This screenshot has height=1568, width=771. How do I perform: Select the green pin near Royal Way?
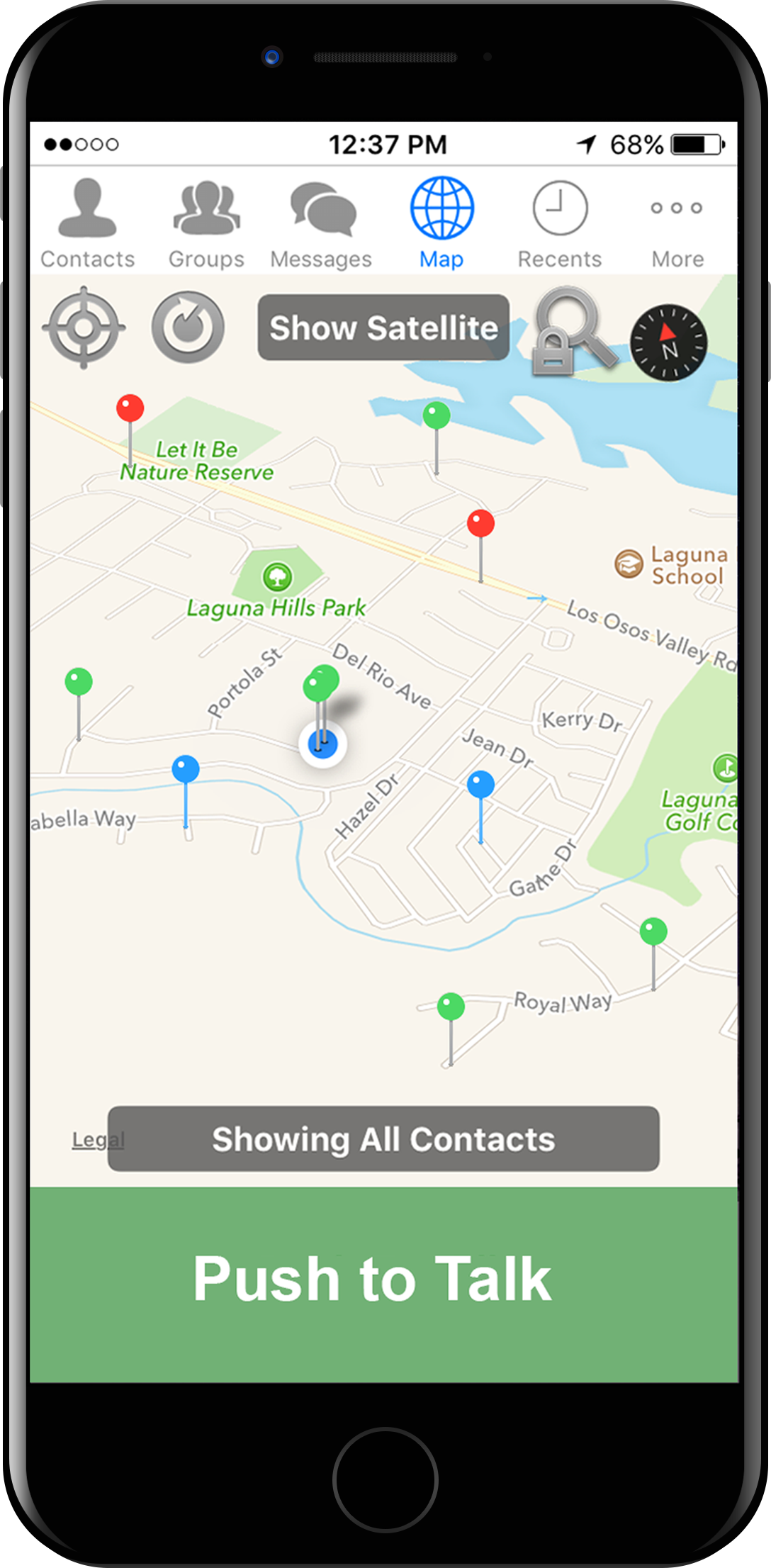click(451, 1007)
